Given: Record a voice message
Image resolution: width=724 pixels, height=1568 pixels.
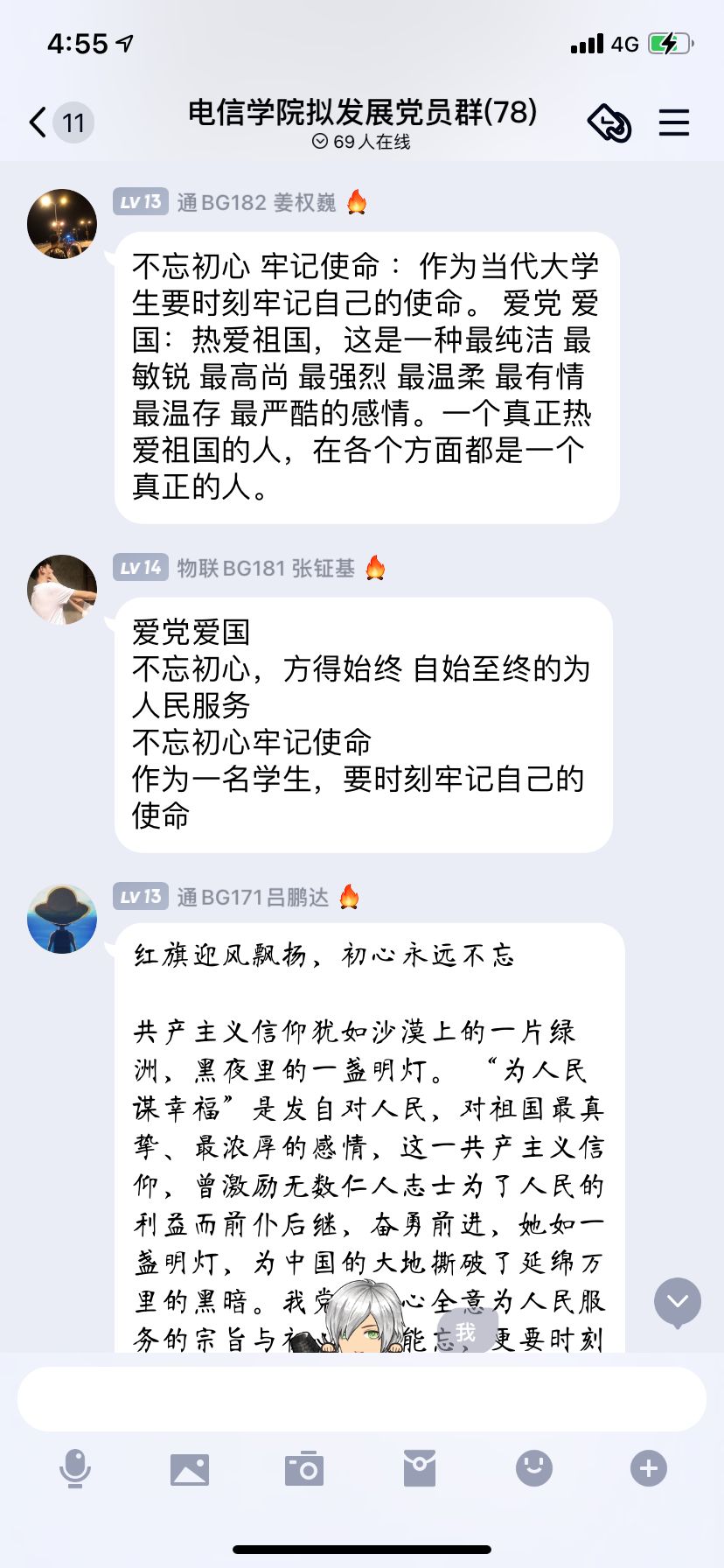Looking at the screenshot, I should point(75,1468).
